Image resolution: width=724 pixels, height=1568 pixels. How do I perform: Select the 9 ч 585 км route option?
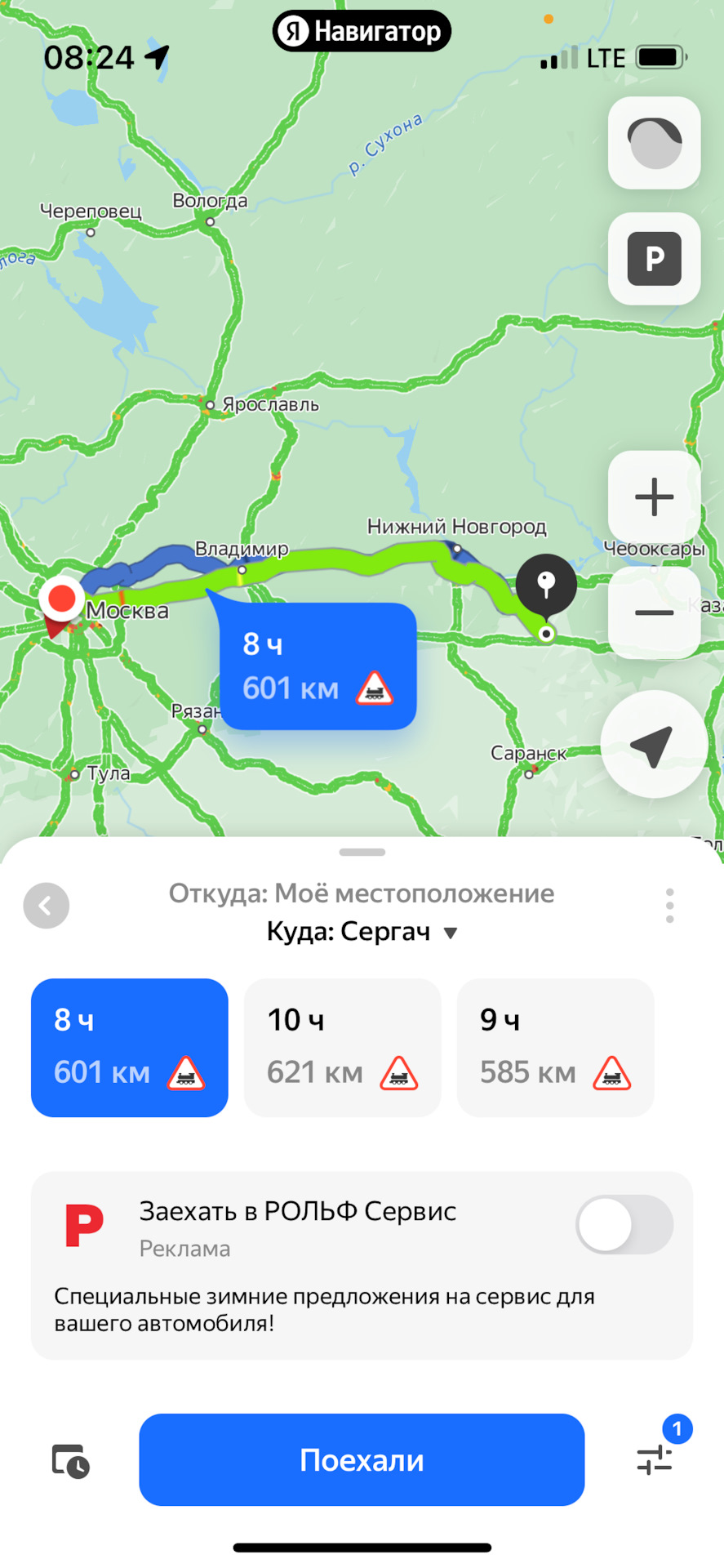(x=555, y=1047)
